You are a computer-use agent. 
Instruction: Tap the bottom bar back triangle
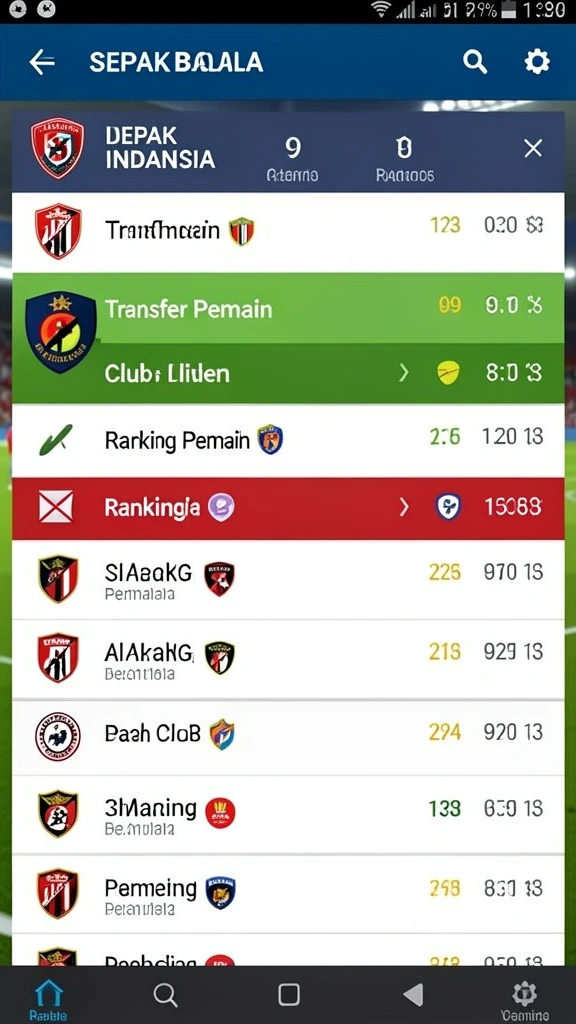coord(413,995)
